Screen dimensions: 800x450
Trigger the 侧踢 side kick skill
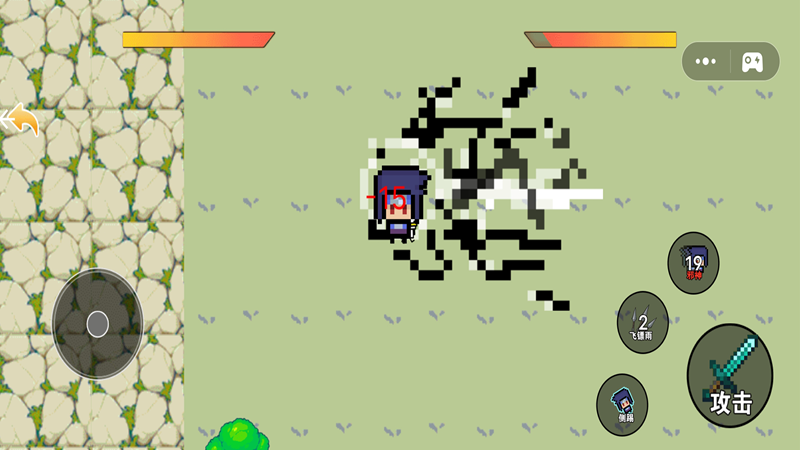pyautogui.click(x=622, y=404)
